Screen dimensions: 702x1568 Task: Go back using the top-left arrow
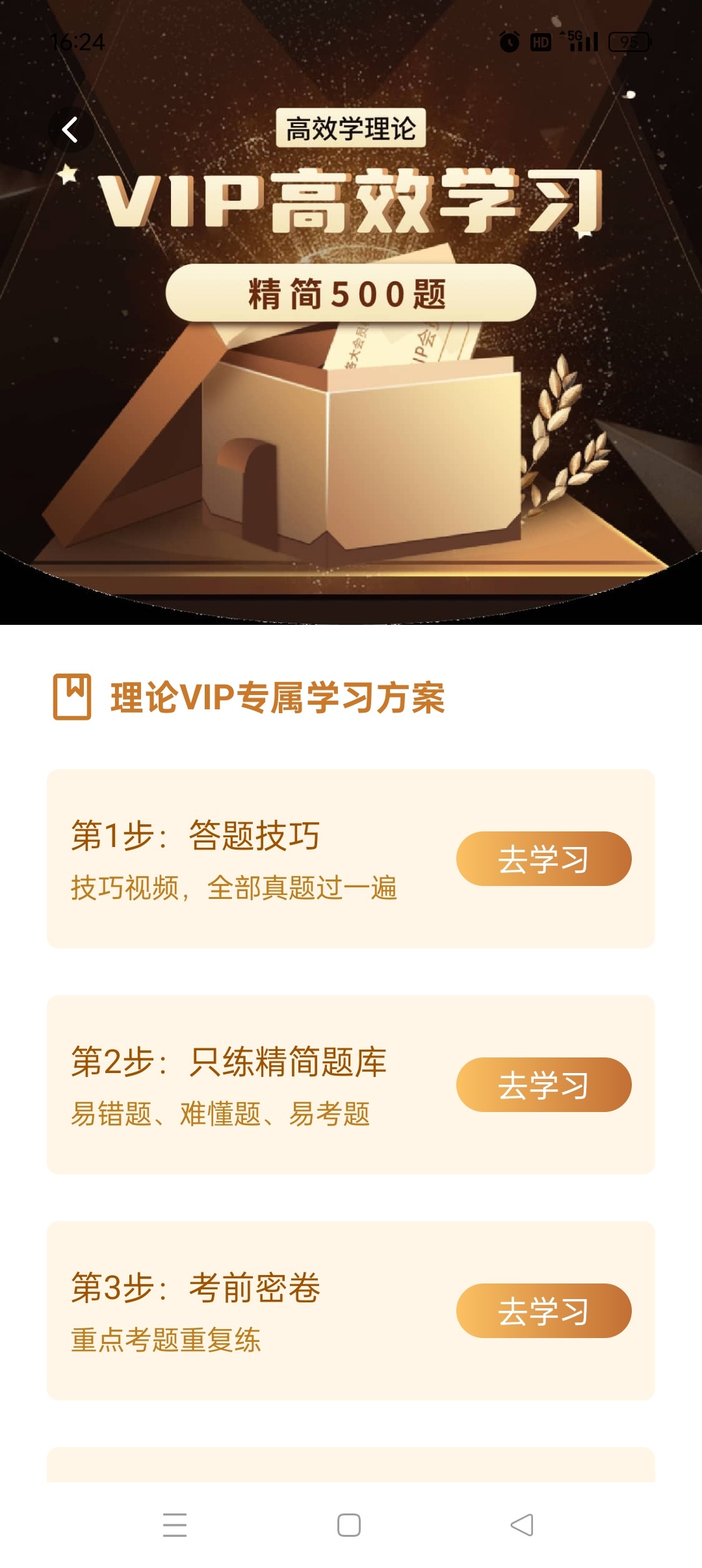[x=70, y=129]
